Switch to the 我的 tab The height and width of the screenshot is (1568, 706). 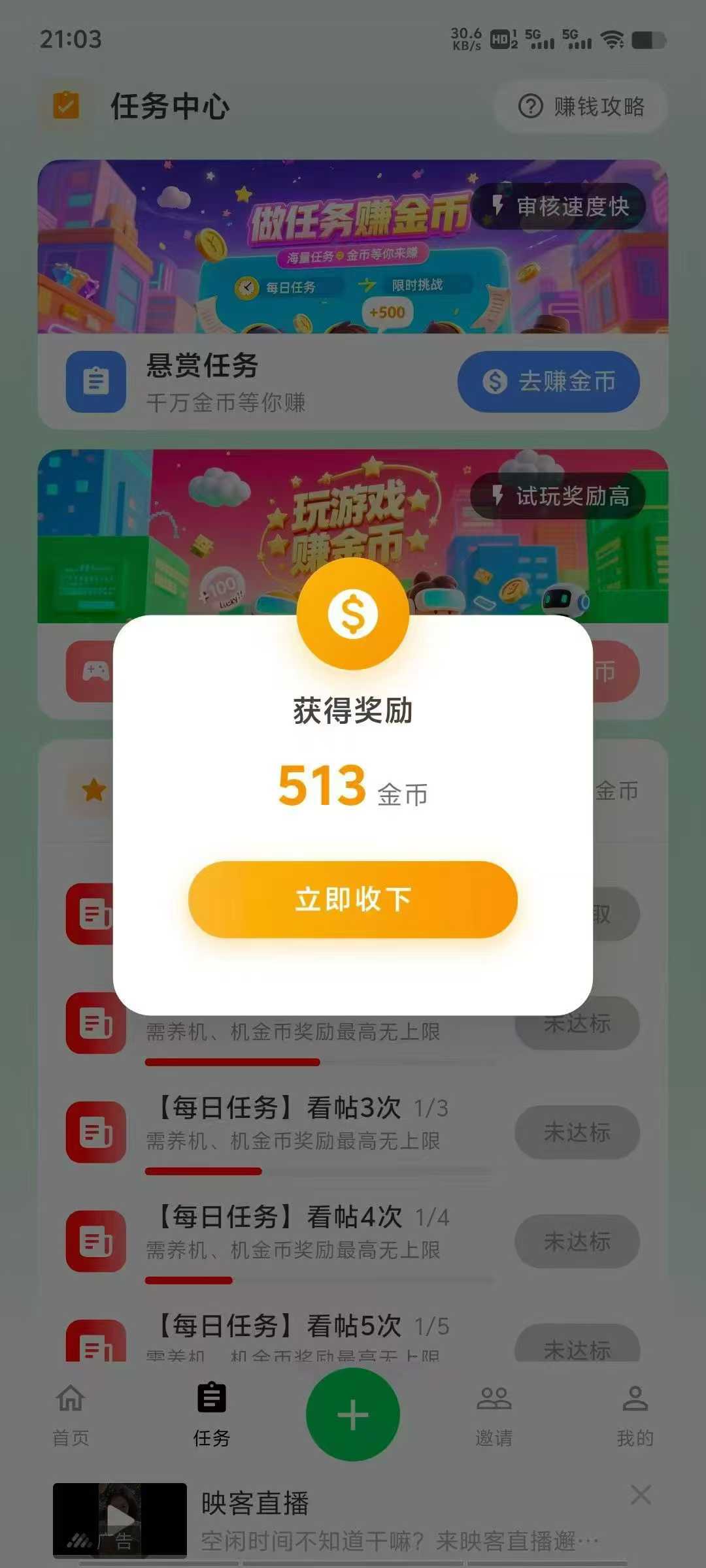coord(635,1414)
